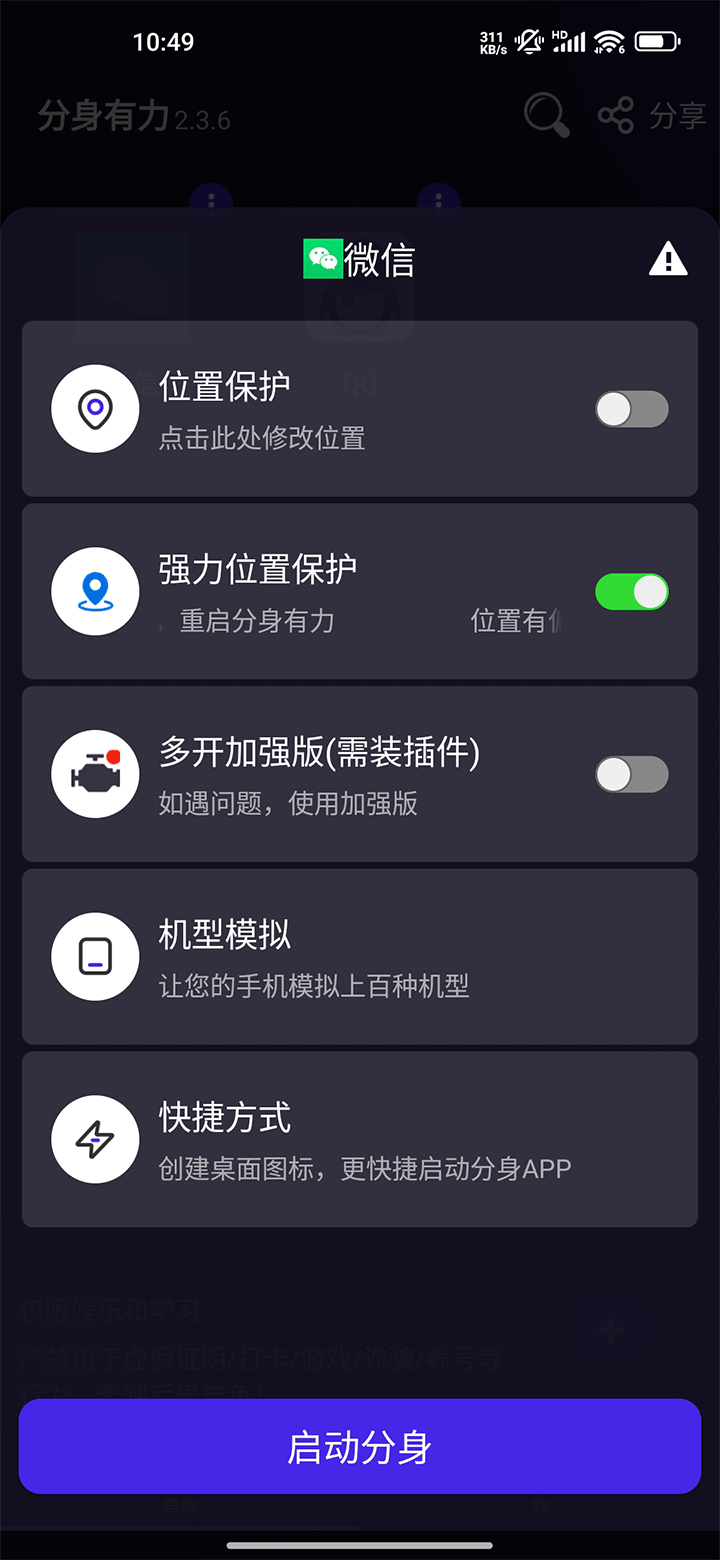The width and height of the screenshot is (720, 1560).
Task: Open the warning triangle icon
Action: point(668,259)
